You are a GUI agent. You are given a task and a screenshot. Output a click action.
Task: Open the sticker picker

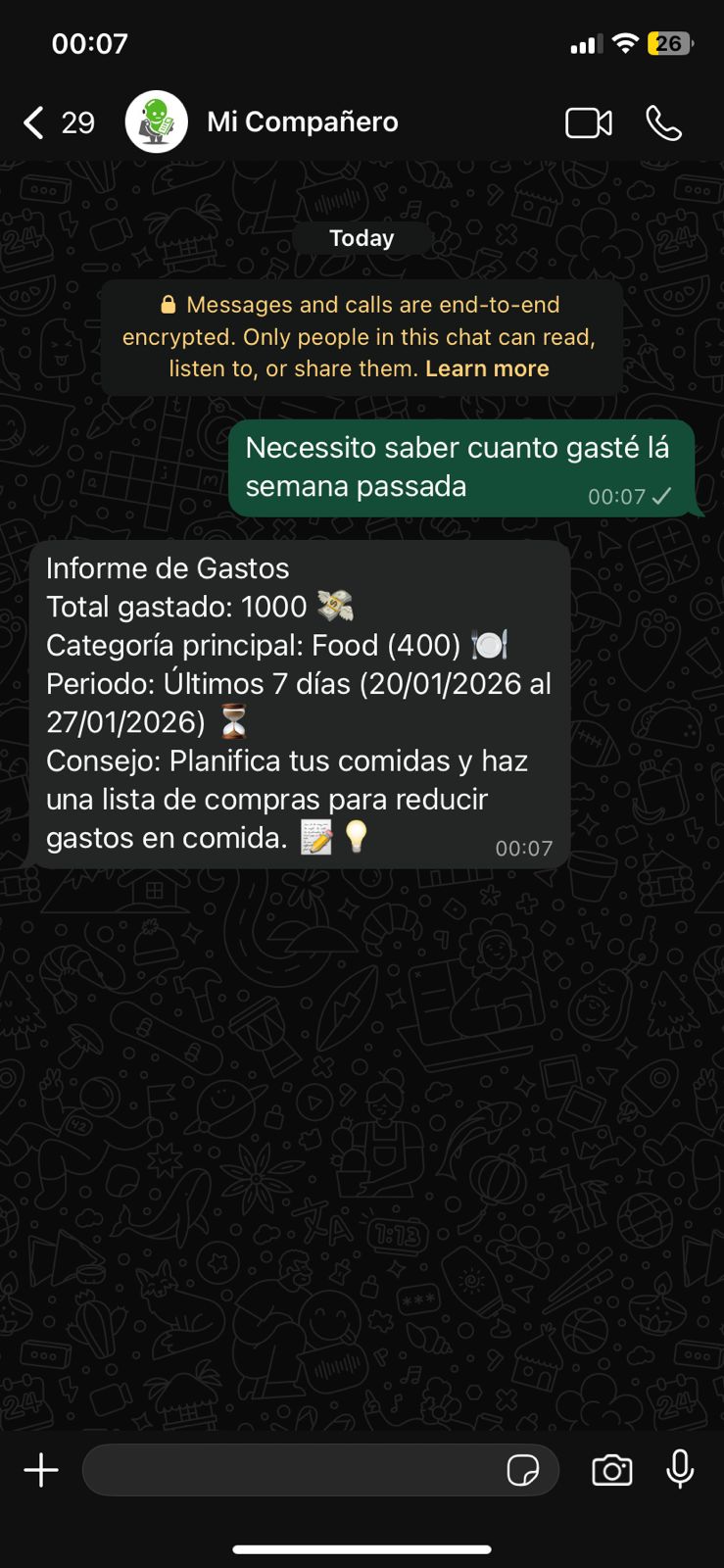(x=523, y=1470)
